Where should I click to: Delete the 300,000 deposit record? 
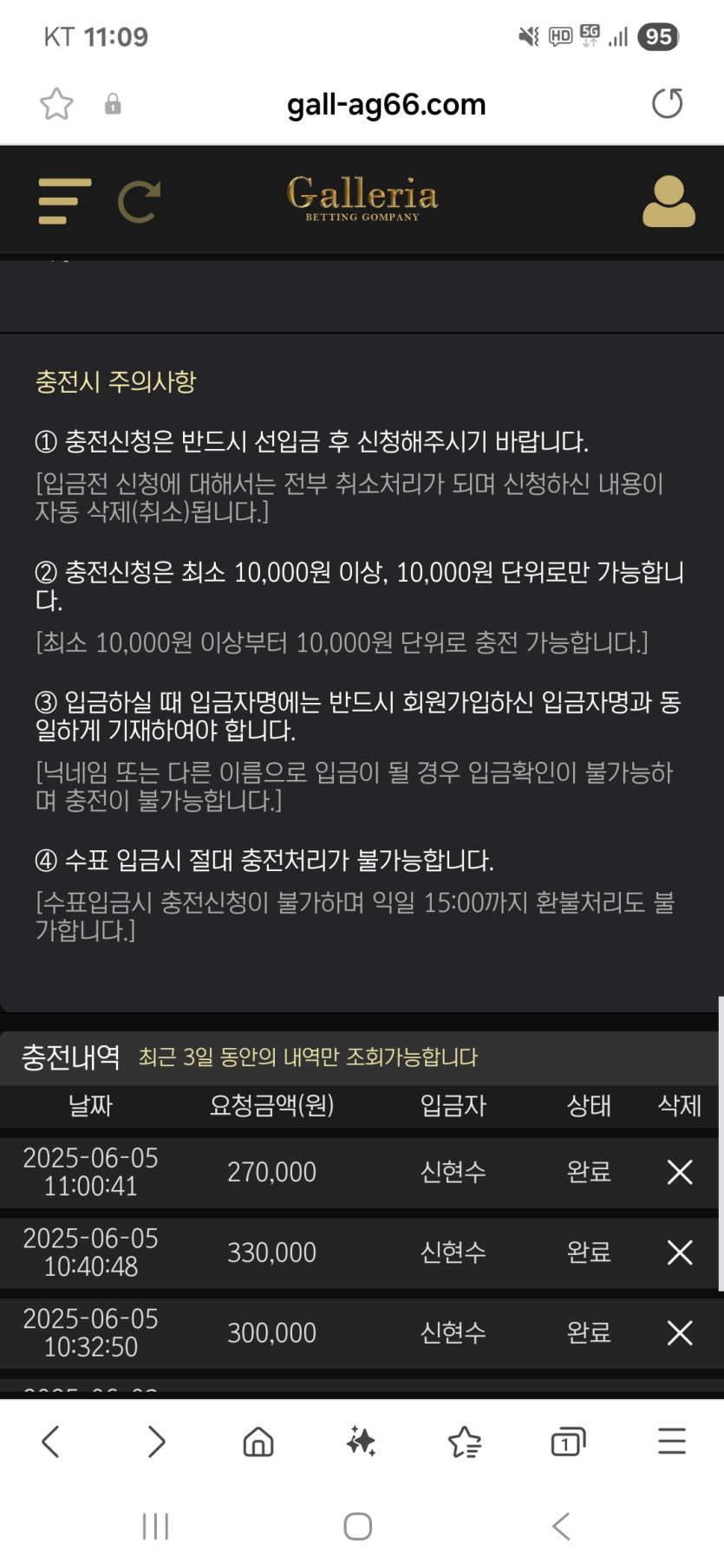680,1332
